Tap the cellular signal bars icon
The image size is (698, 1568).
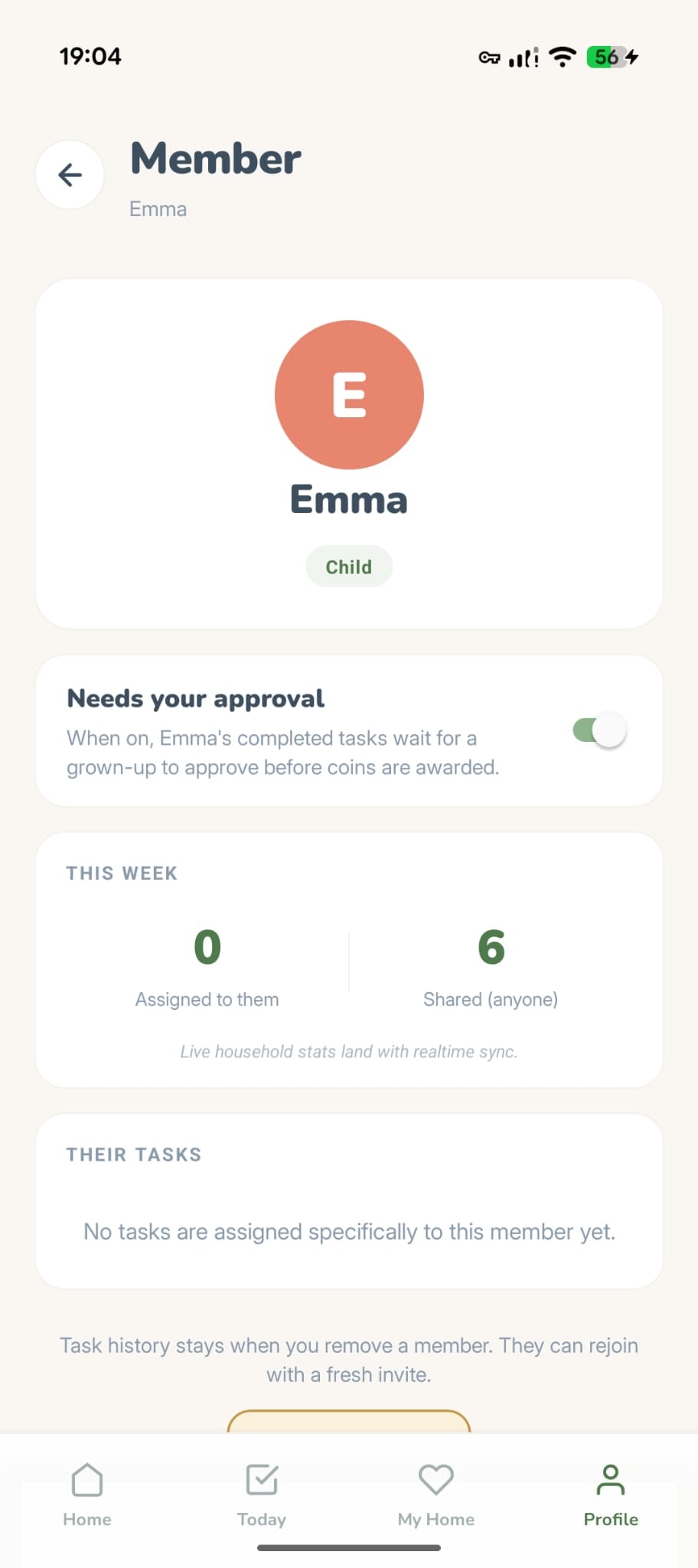click(x=523, y=56)
